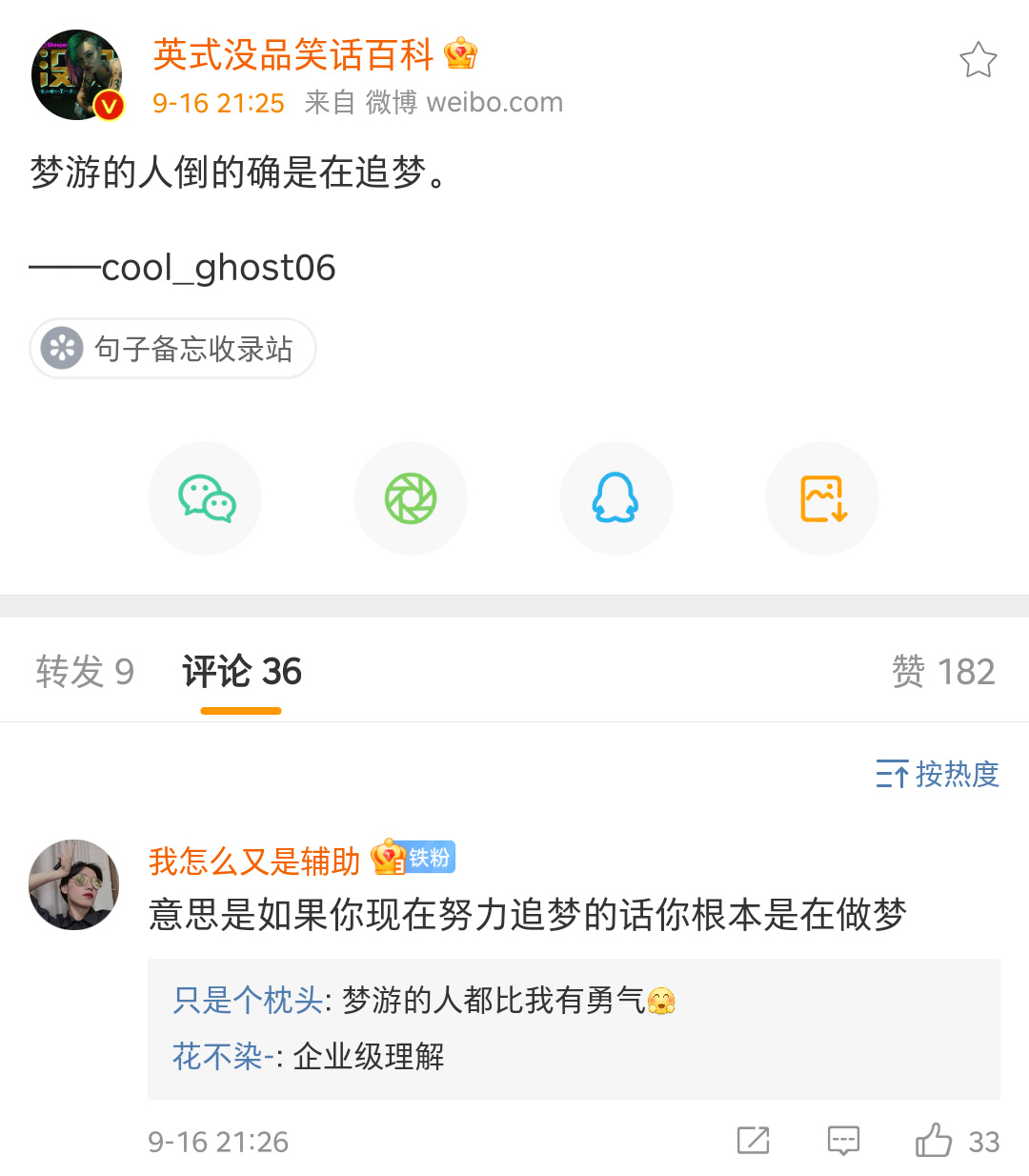Share post to WeChat
This screenshot has width=1029, height=1176.
click(205, 498)
